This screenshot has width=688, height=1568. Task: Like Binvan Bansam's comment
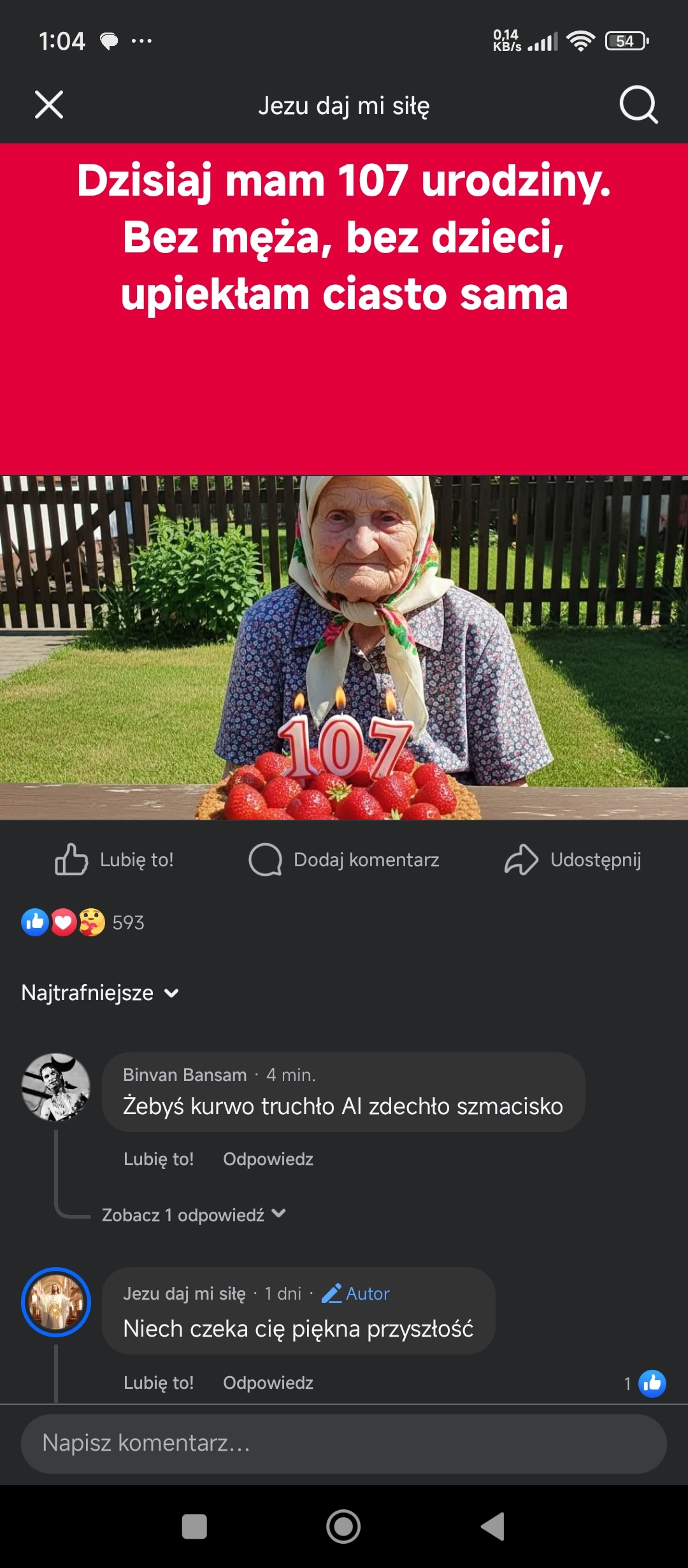tap(159, 1159)
